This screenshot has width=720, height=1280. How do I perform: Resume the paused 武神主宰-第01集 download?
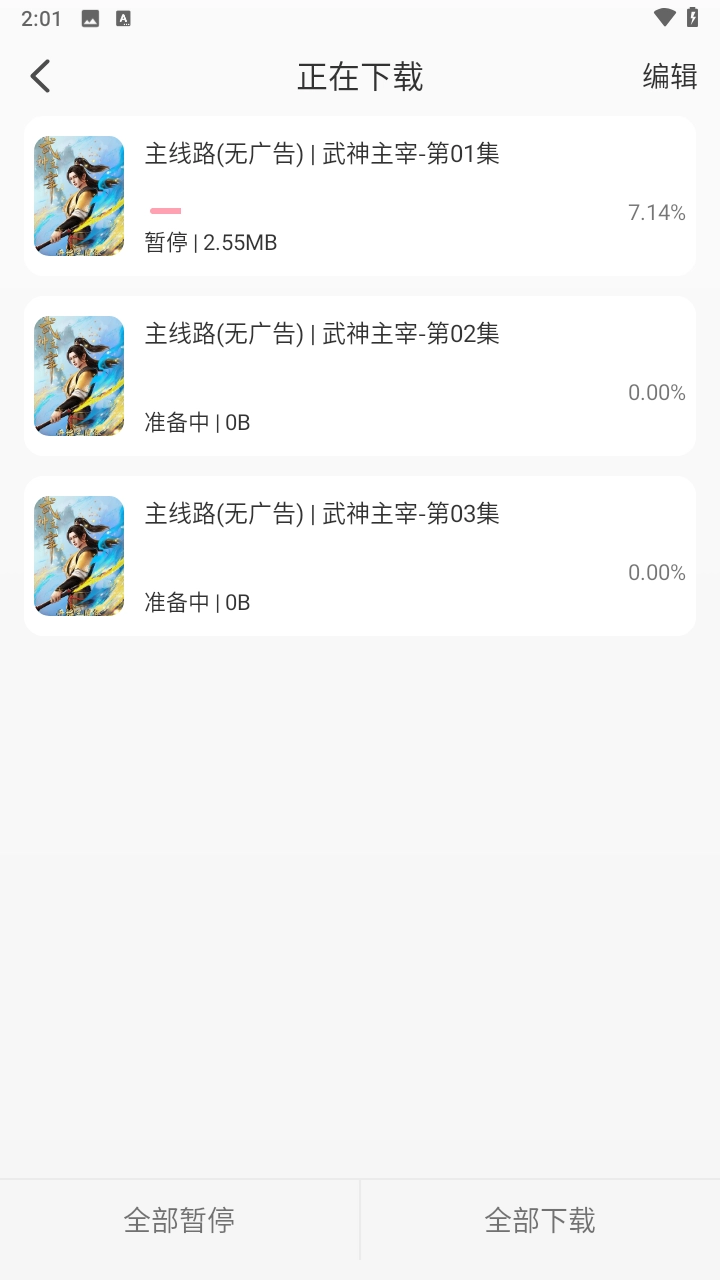360,196
